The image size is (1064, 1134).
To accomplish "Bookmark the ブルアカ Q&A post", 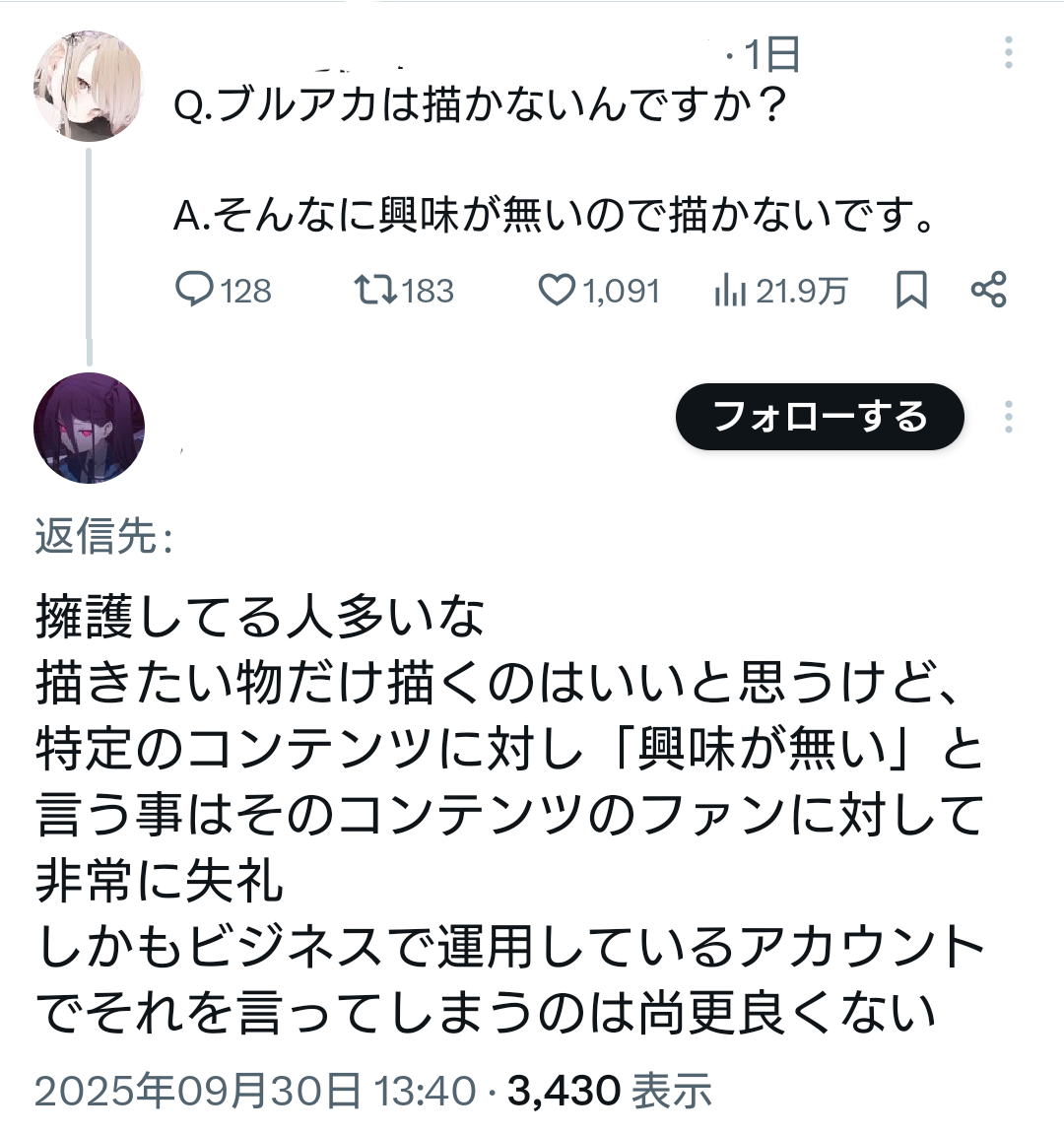I will click(x=911, y=290).
